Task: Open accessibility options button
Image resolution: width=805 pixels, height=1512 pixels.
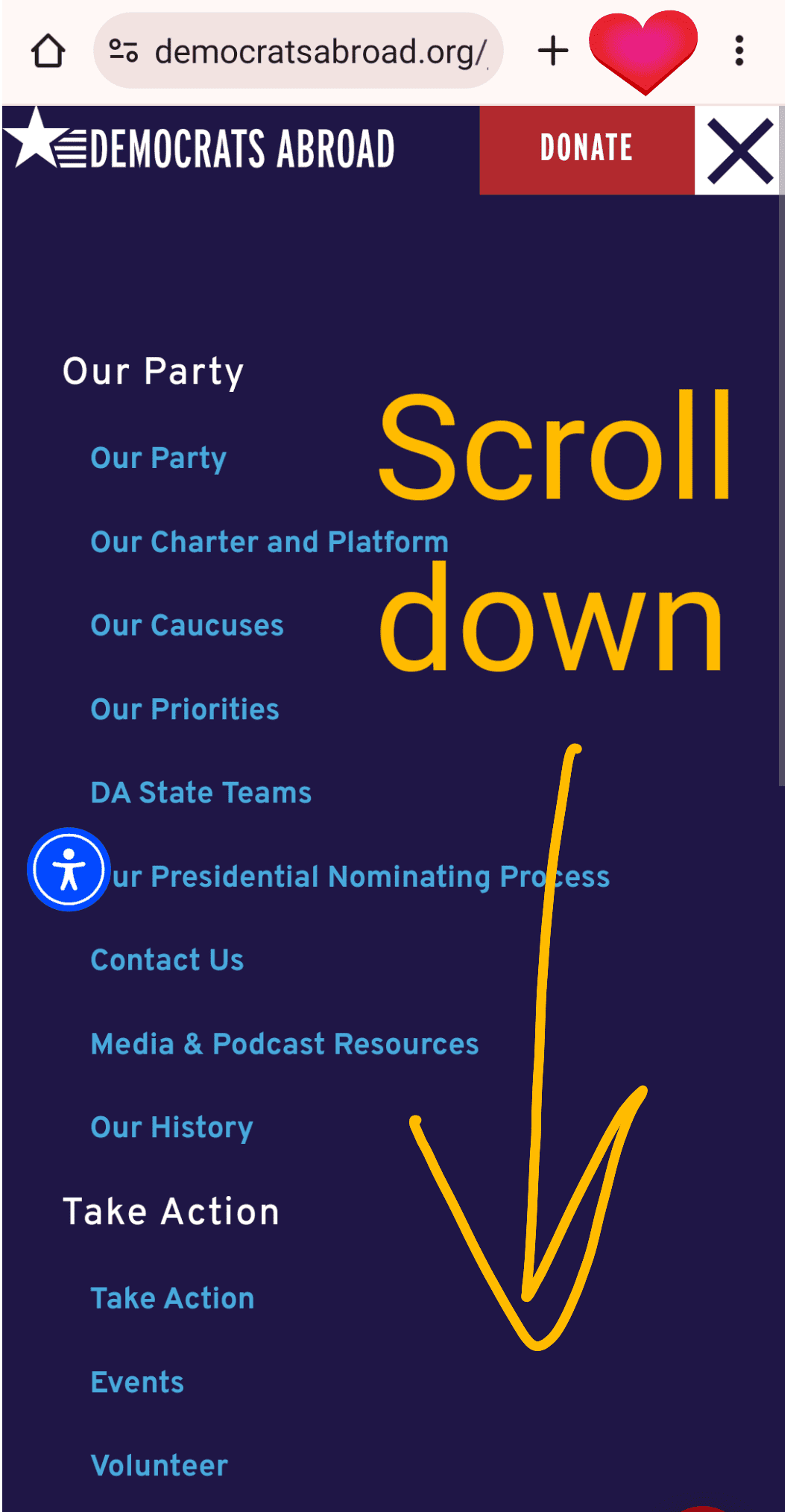Action: point(69,870)
